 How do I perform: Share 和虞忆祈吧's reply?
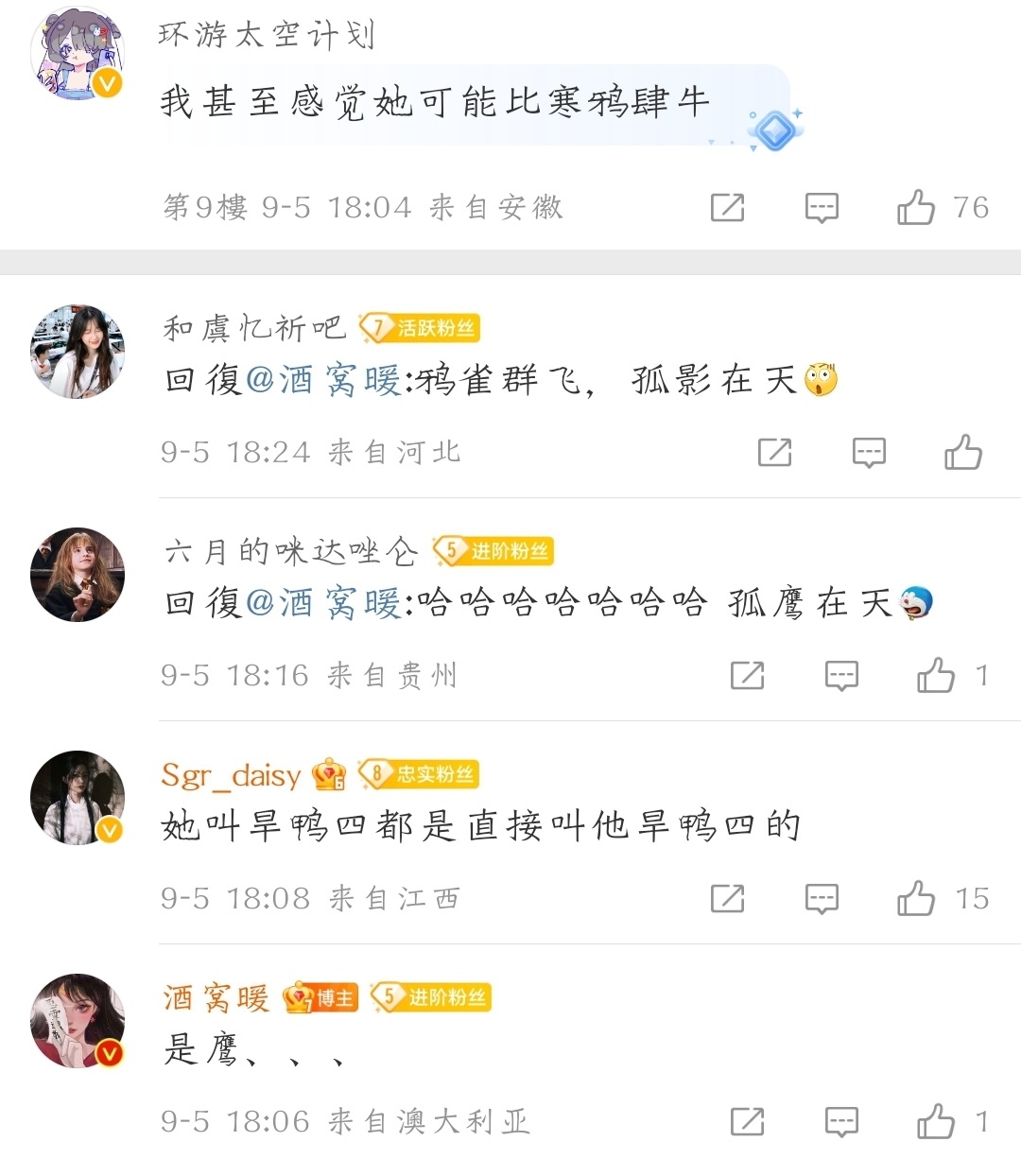pyautogui.click(x=774, y=453)
